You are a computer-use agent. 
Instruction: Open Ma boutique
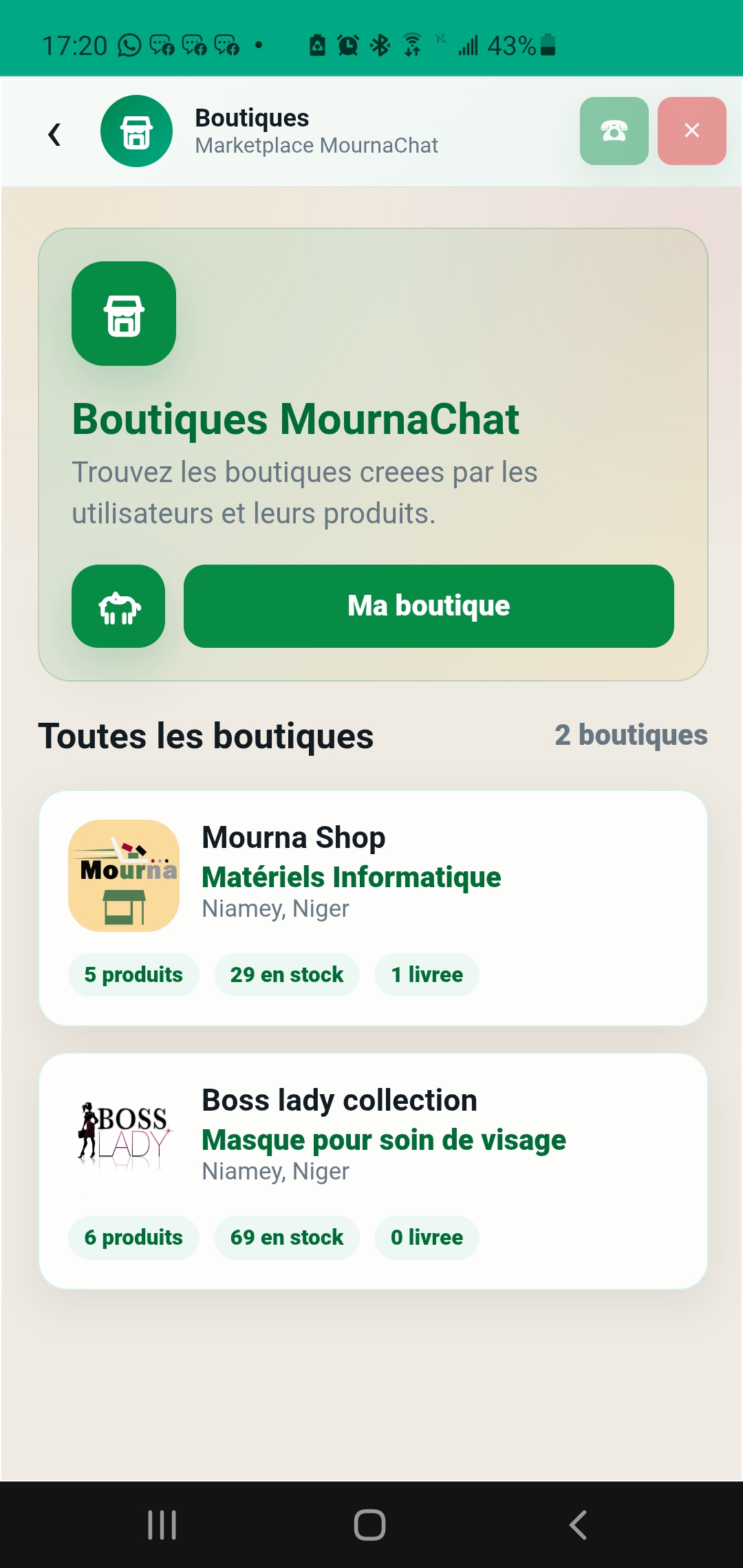click(429, 606)
